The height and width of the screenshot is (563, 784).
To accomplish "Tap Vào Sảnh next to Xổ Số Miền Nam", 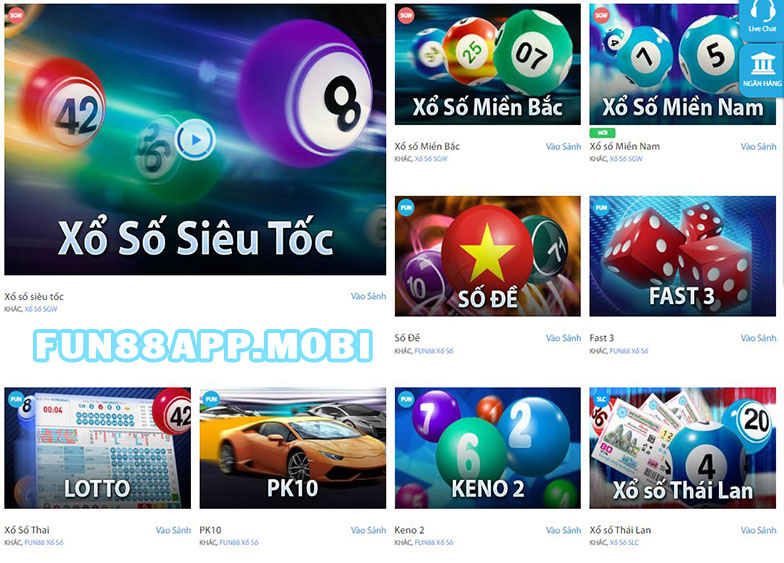I will [758, 147].
